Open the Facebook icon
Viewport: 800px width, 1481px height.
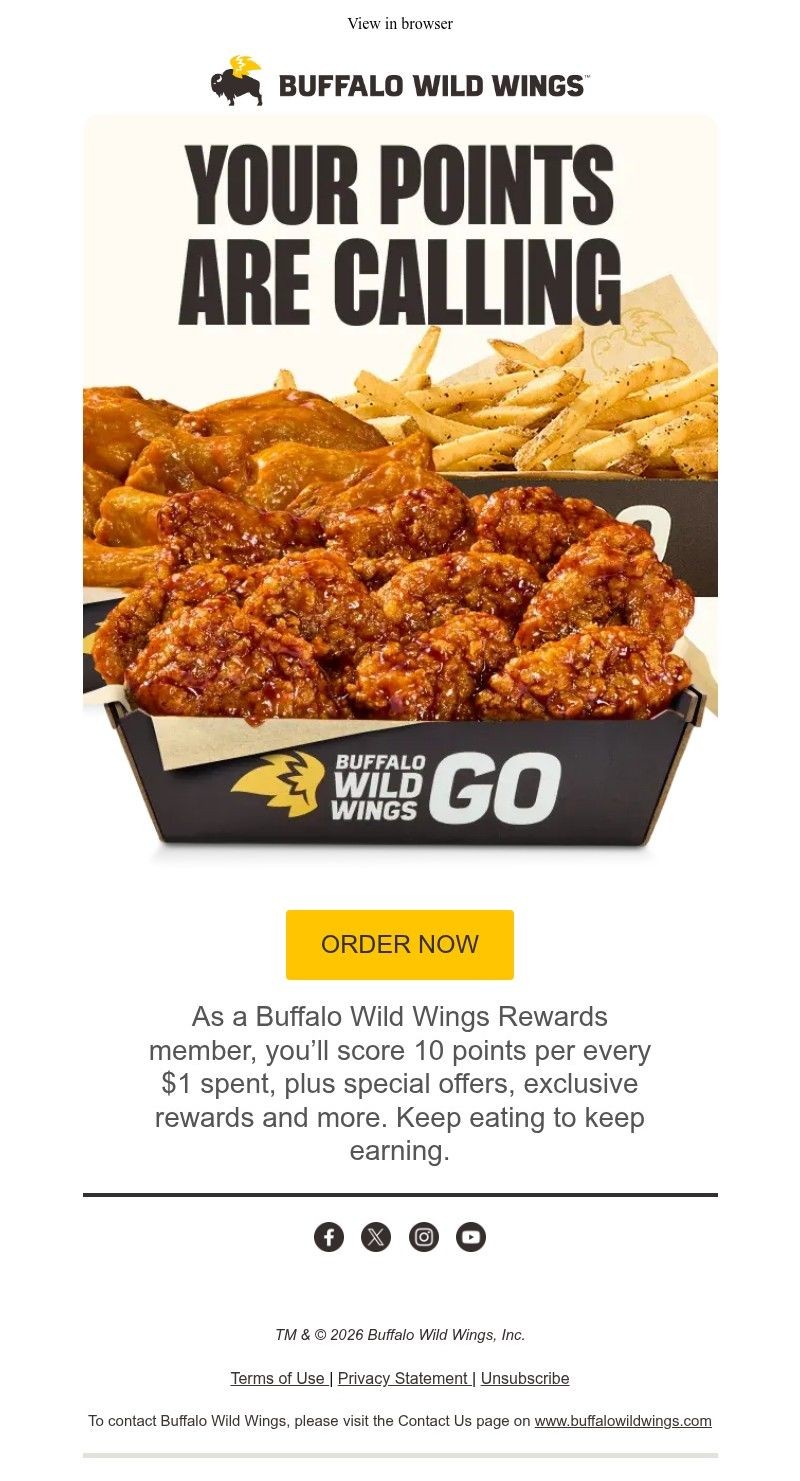pyautogui.click(x=329, y=1237)
